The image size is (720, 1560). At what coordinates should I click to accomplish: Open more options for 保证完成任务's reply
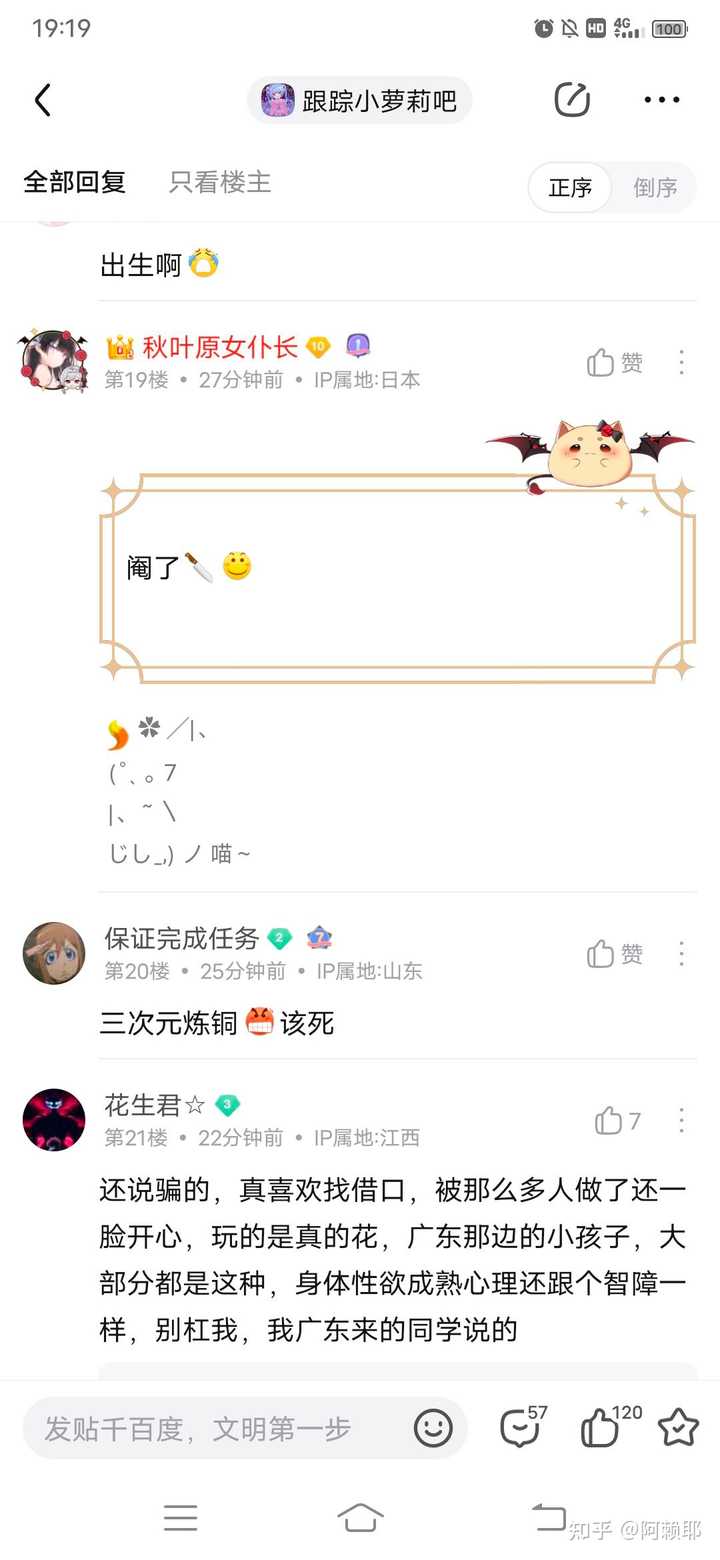pyautogui.click(x=681, y=954)
